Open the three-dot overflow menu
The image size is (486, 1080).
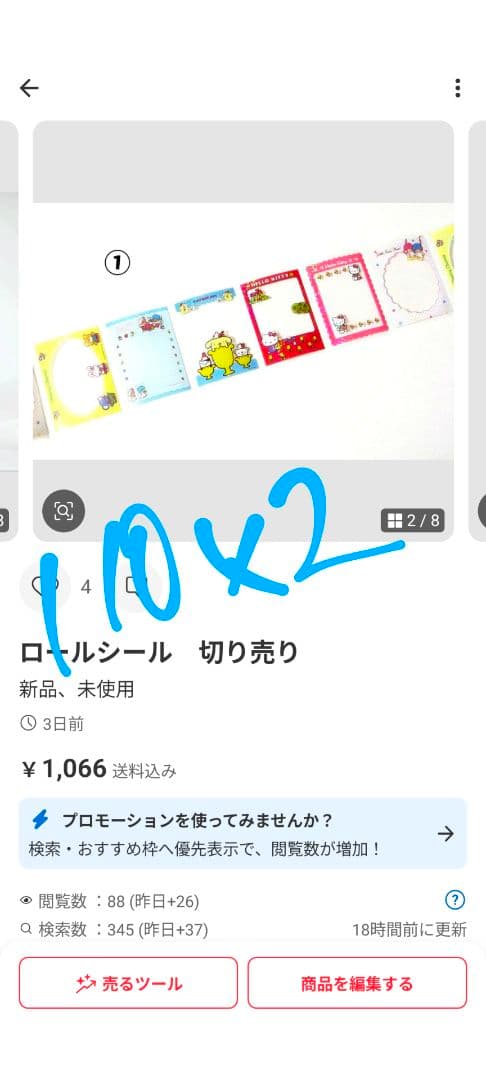click(x=458, y=88)
